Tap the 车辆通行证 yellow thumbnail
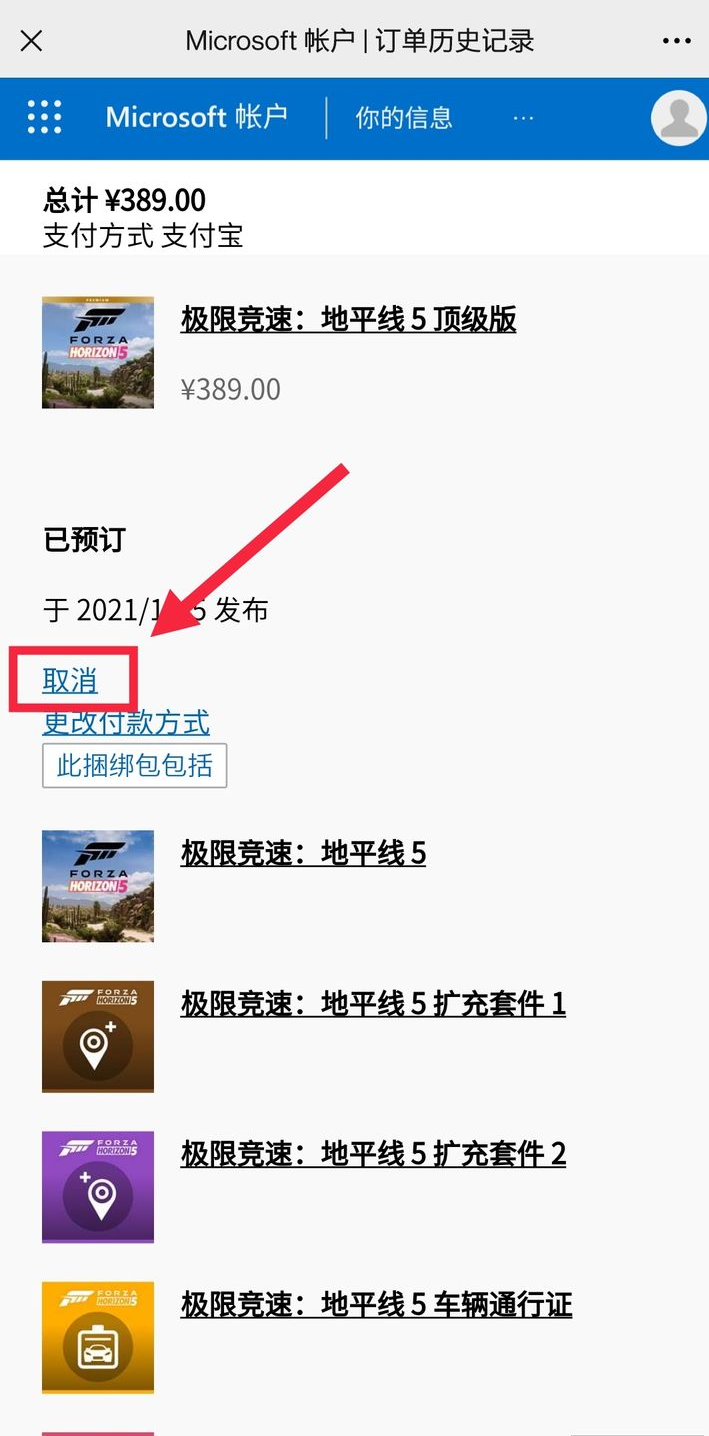 click(x=98, y=1337)
